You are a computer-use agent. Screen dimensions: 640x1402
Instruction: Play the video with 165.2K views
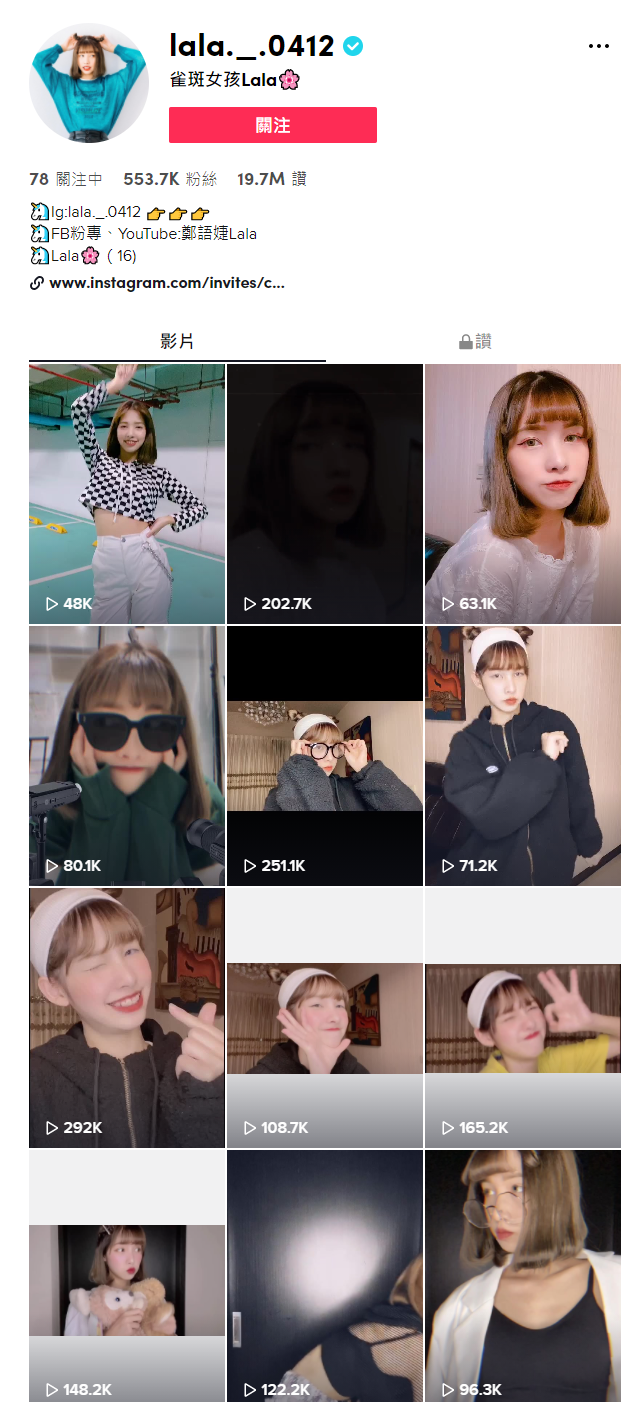(x=523, y=1018)
